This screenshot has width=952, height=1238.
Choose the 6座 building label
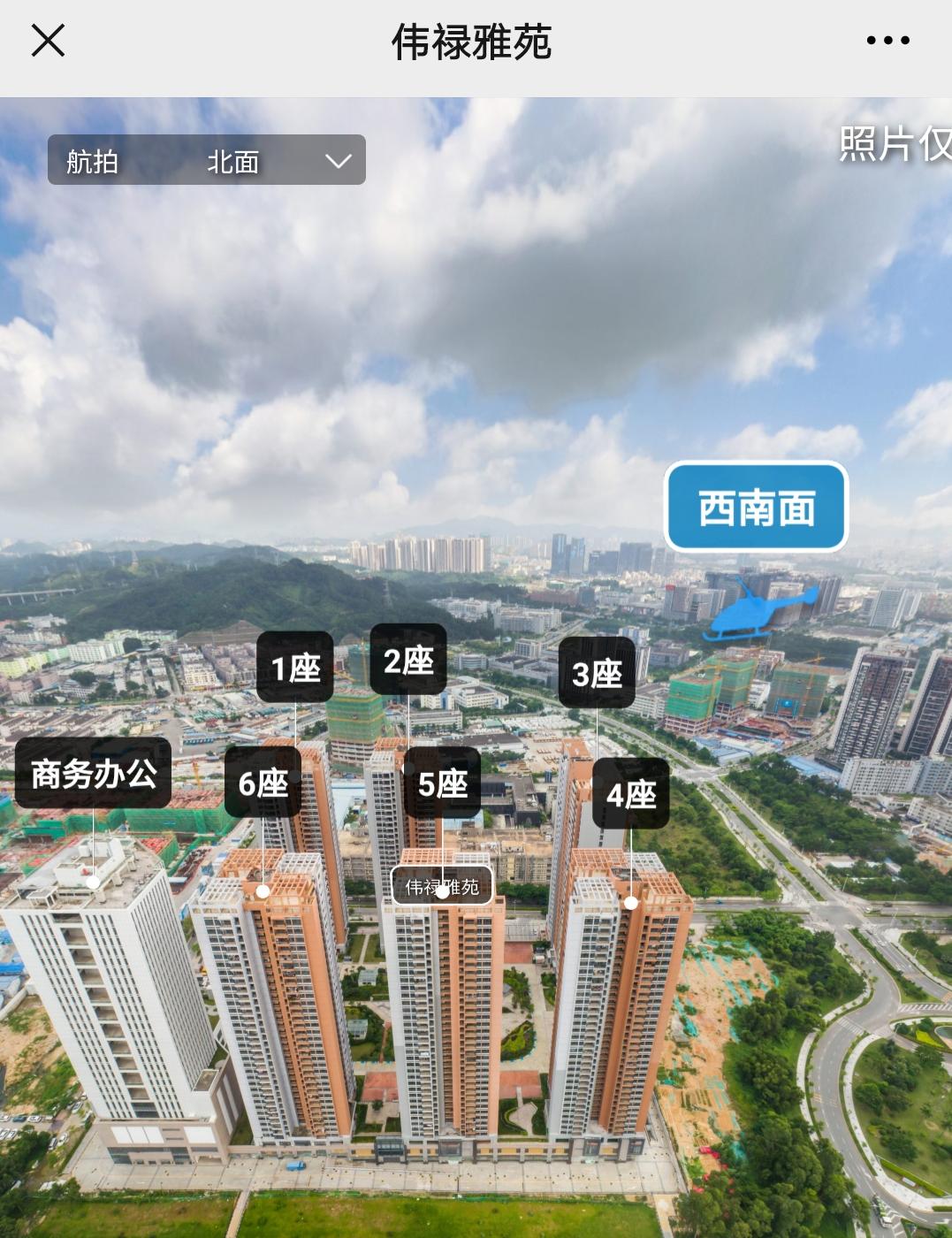263,783
